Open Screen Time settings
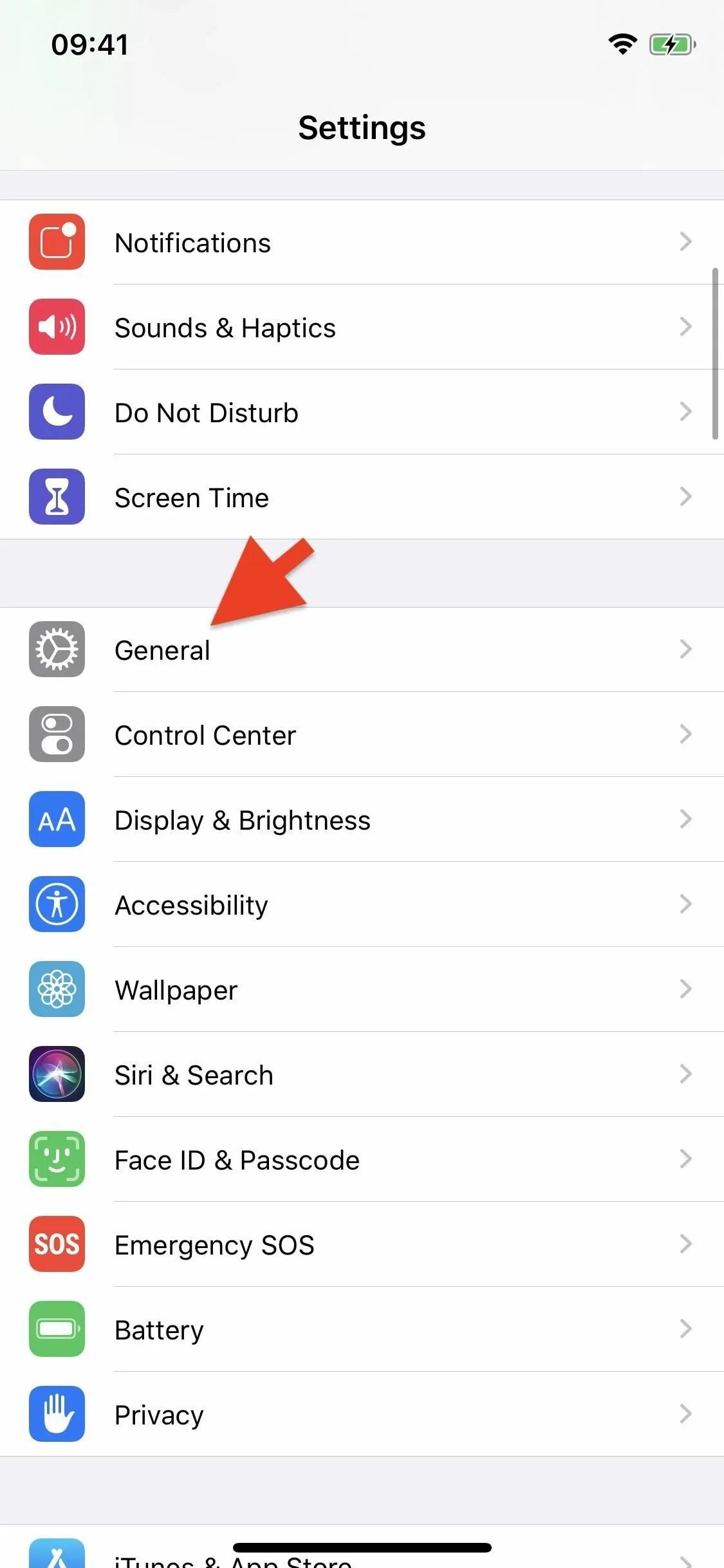This screenshot has width=724, height=1568. 362,497
